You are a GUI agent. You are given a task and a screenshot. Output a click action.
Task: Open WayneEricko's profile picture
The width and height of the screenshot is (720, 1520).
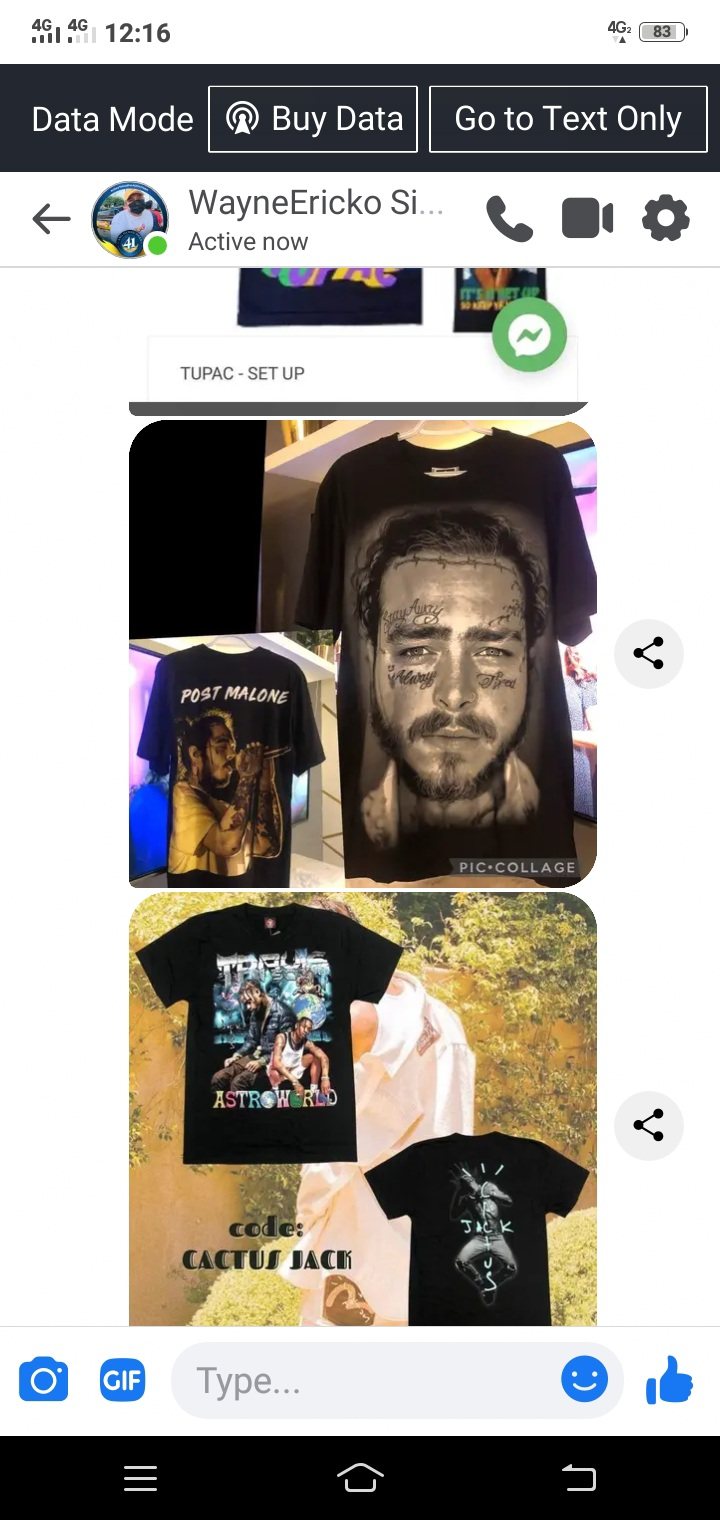[129, 219]
